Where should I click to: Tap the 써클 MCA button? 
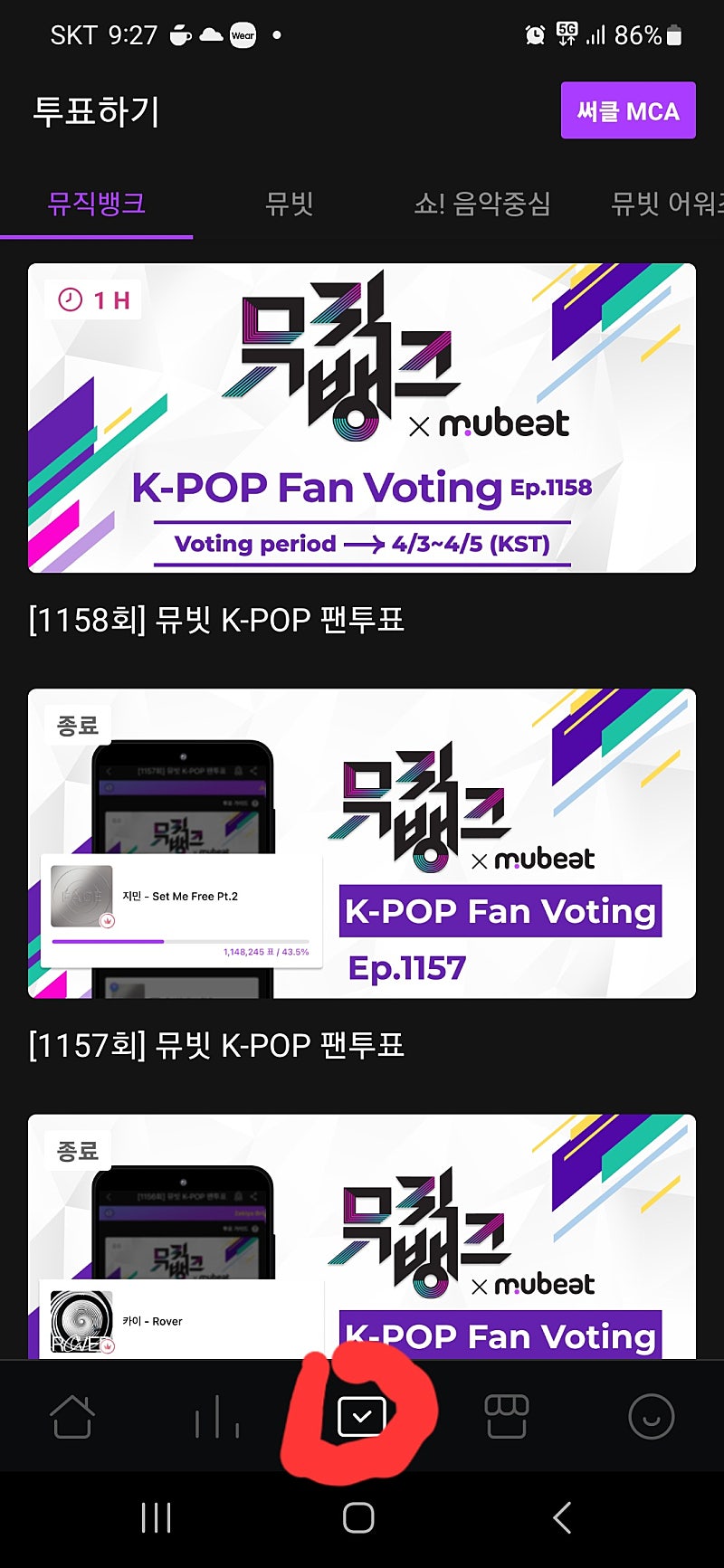coord(627,110)
